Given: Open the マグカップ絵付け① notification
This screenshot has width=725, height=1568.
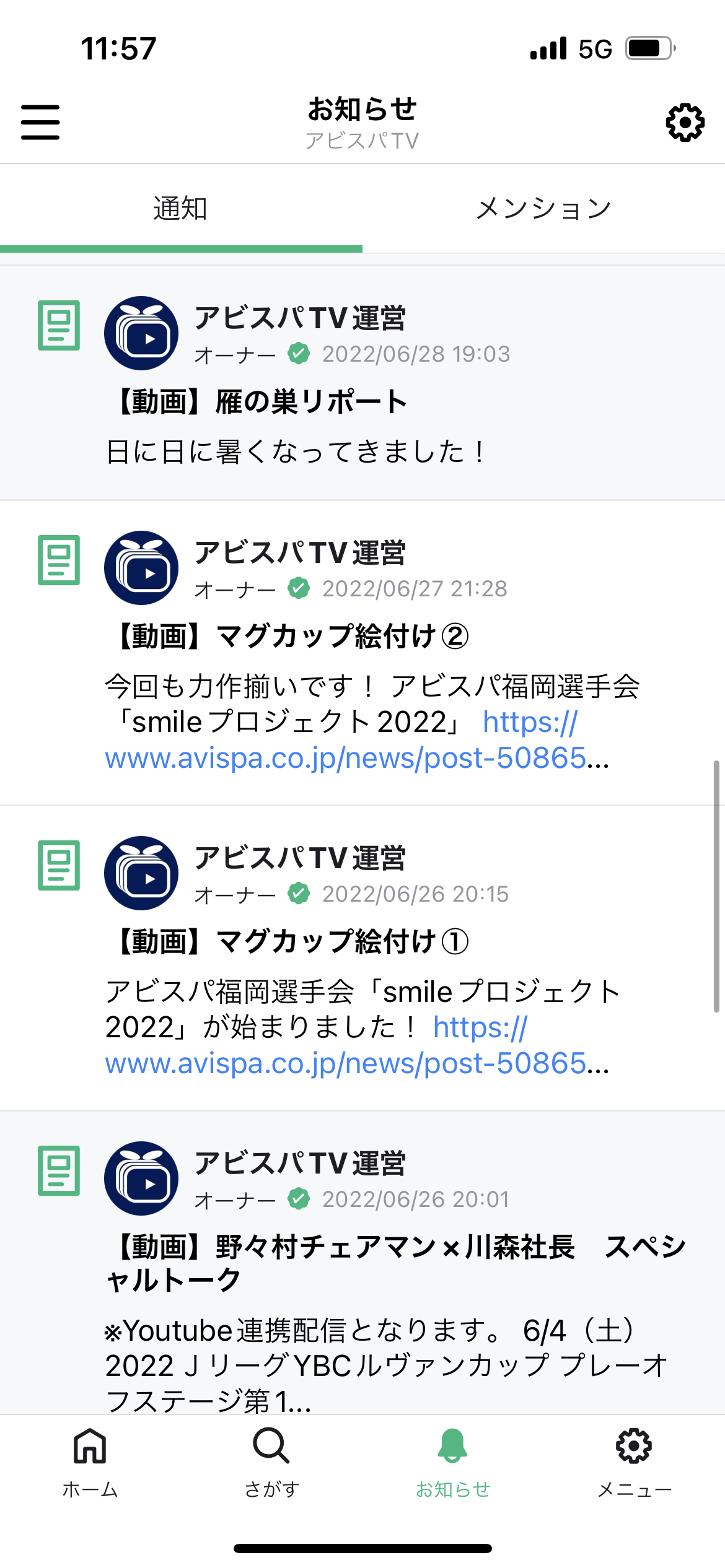Looking at the screenshot, I should point(291,942).
